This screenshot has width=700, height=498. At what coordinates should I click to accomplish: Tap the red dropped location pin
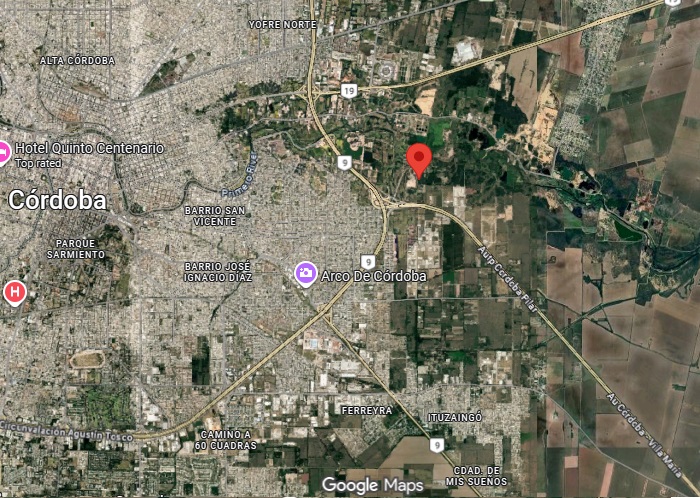(419, 159)
